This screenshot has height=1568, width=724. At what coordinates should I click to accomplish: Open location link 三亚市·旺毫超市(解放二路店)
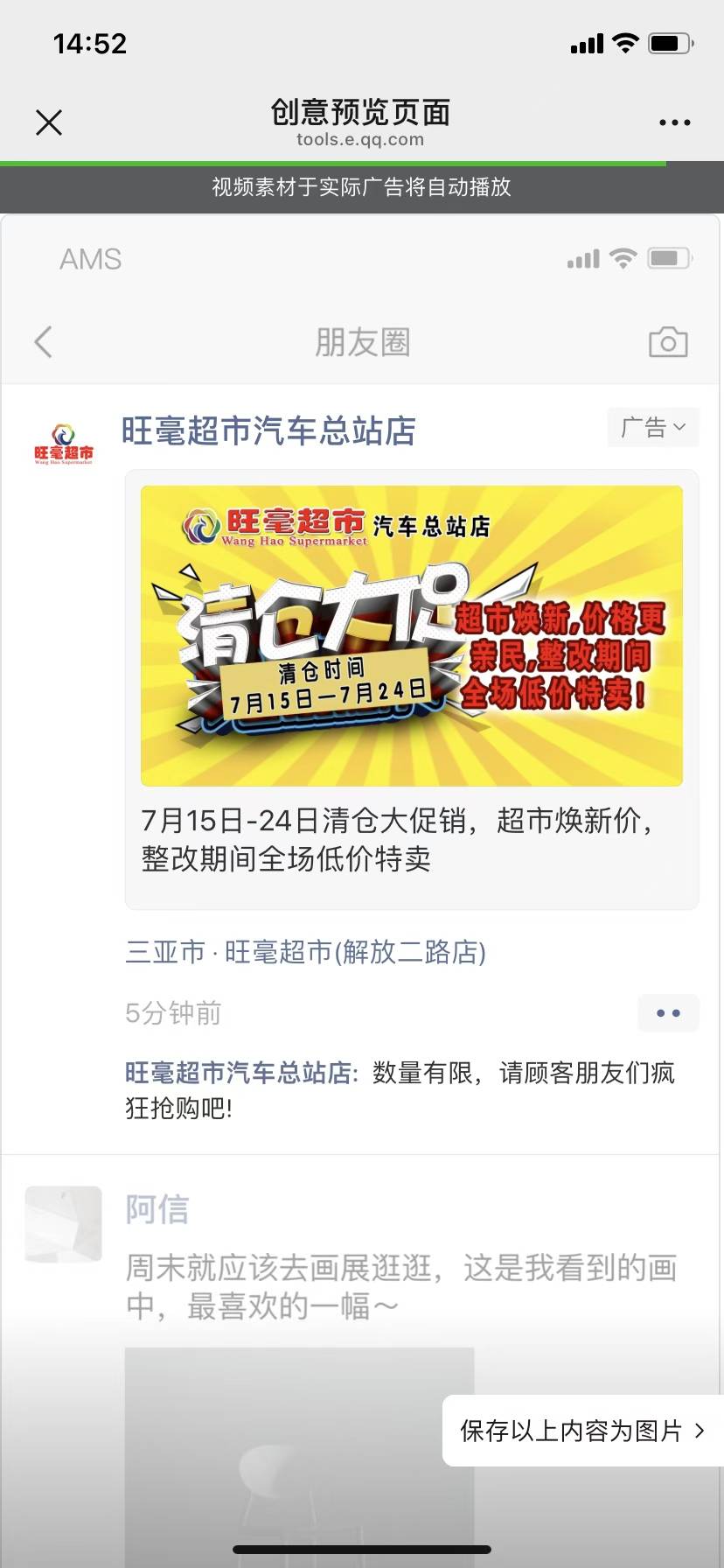[x=305, y=951]
